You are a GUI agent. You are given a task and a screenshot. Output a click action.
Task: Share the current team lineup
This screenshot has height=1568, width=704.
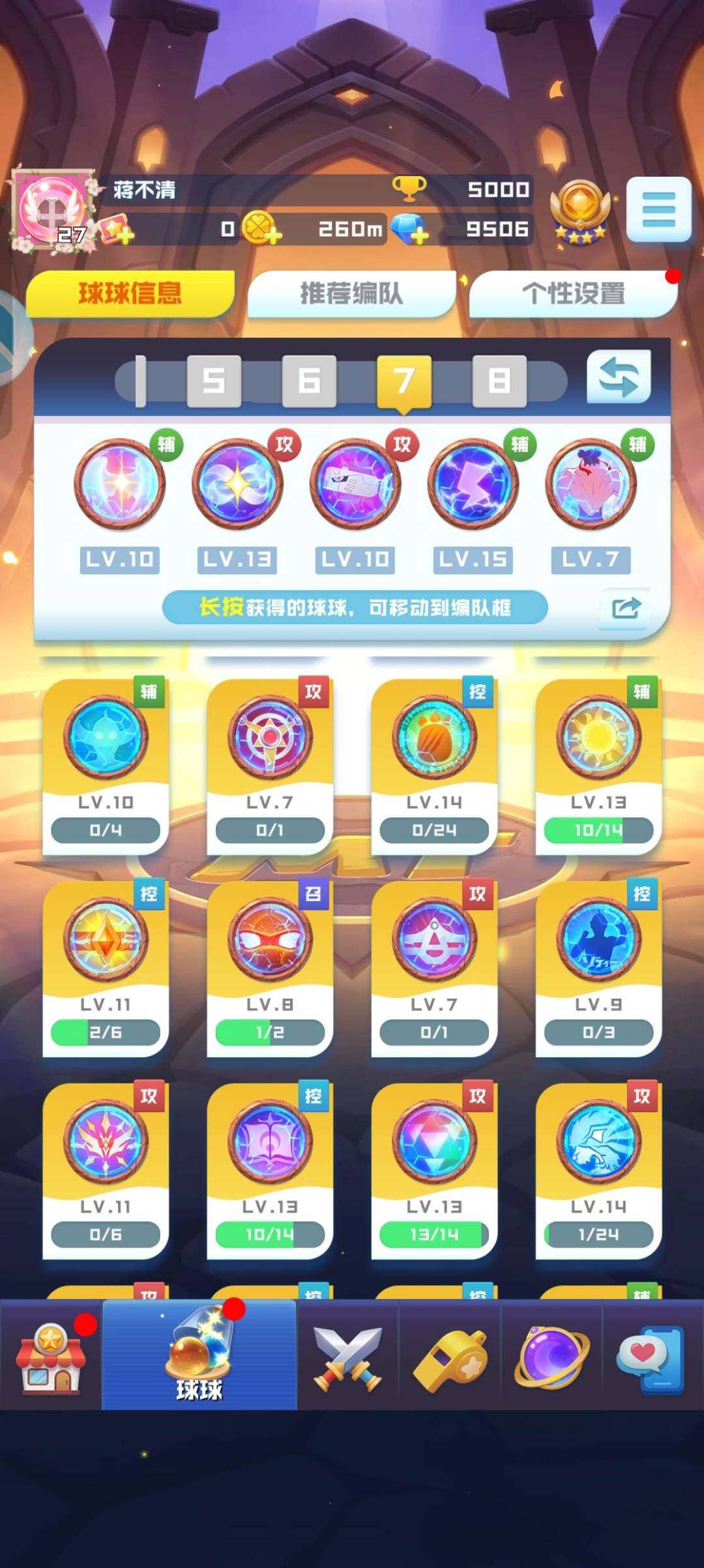(626, 609)
